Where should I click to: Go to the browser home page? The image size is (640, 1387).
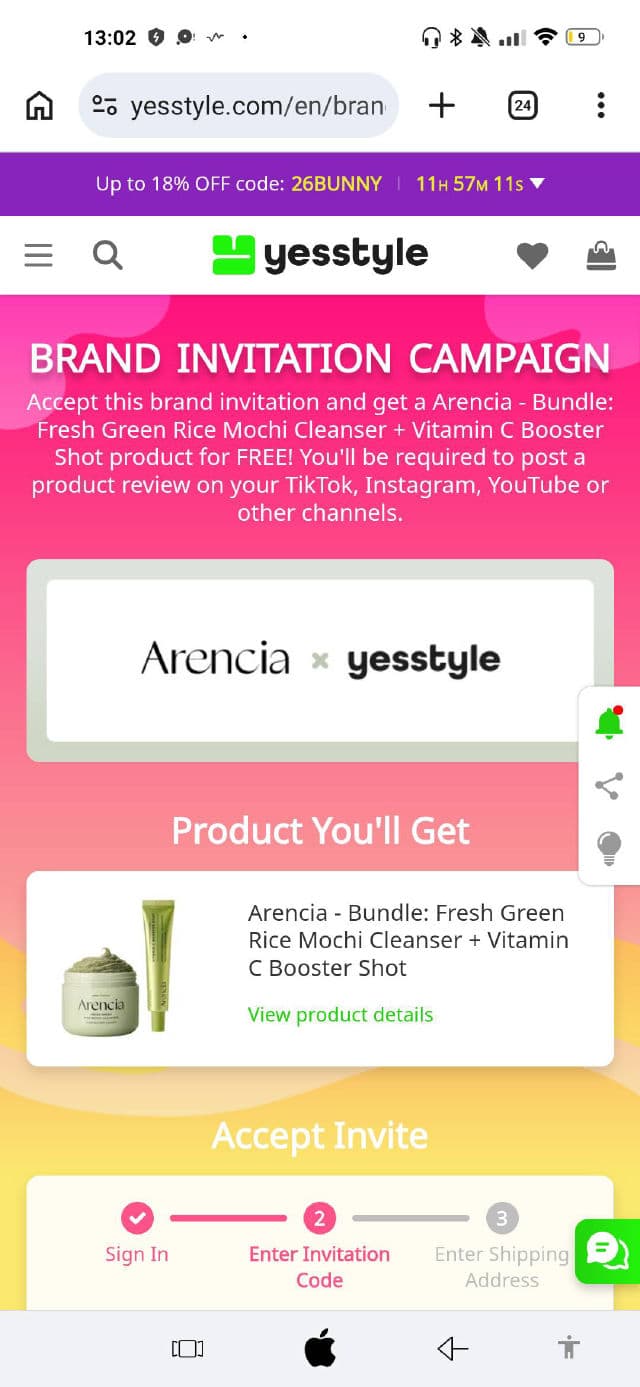pyautogui.click(x=39, y=105)
